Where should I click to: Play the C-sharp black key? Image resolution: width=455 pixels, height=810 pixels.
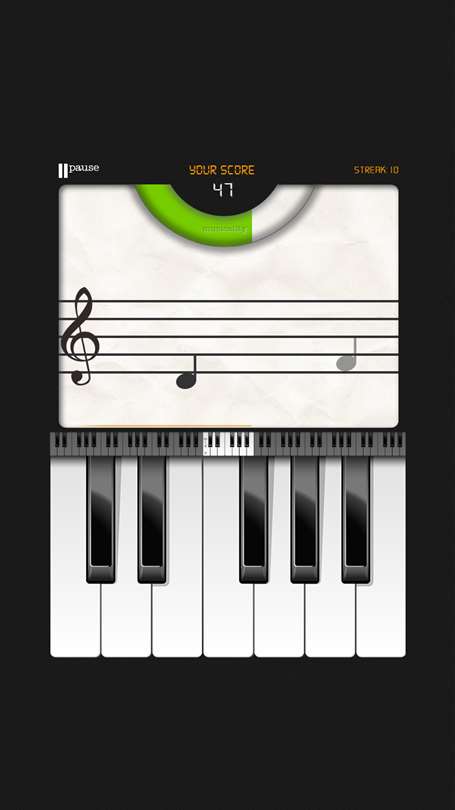pos(101,519)
